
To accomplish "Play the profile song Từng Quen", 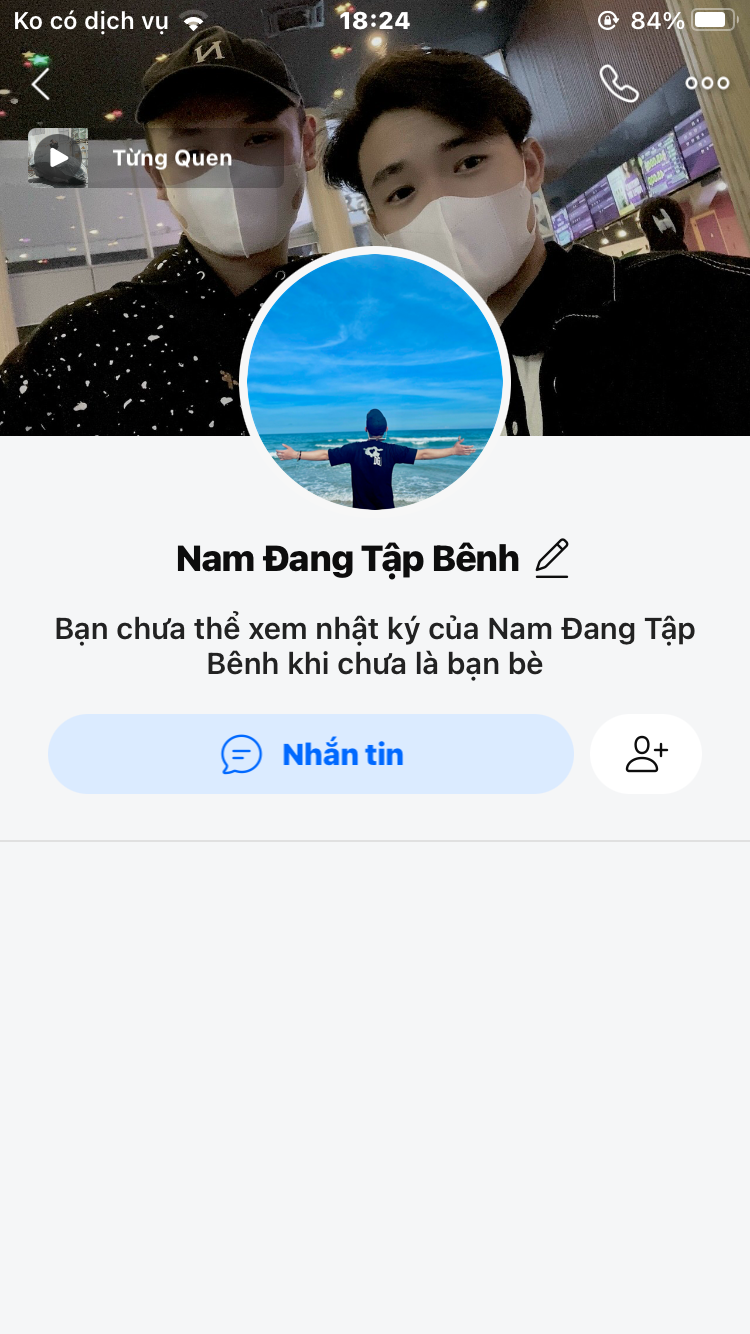I will [59, 158].
